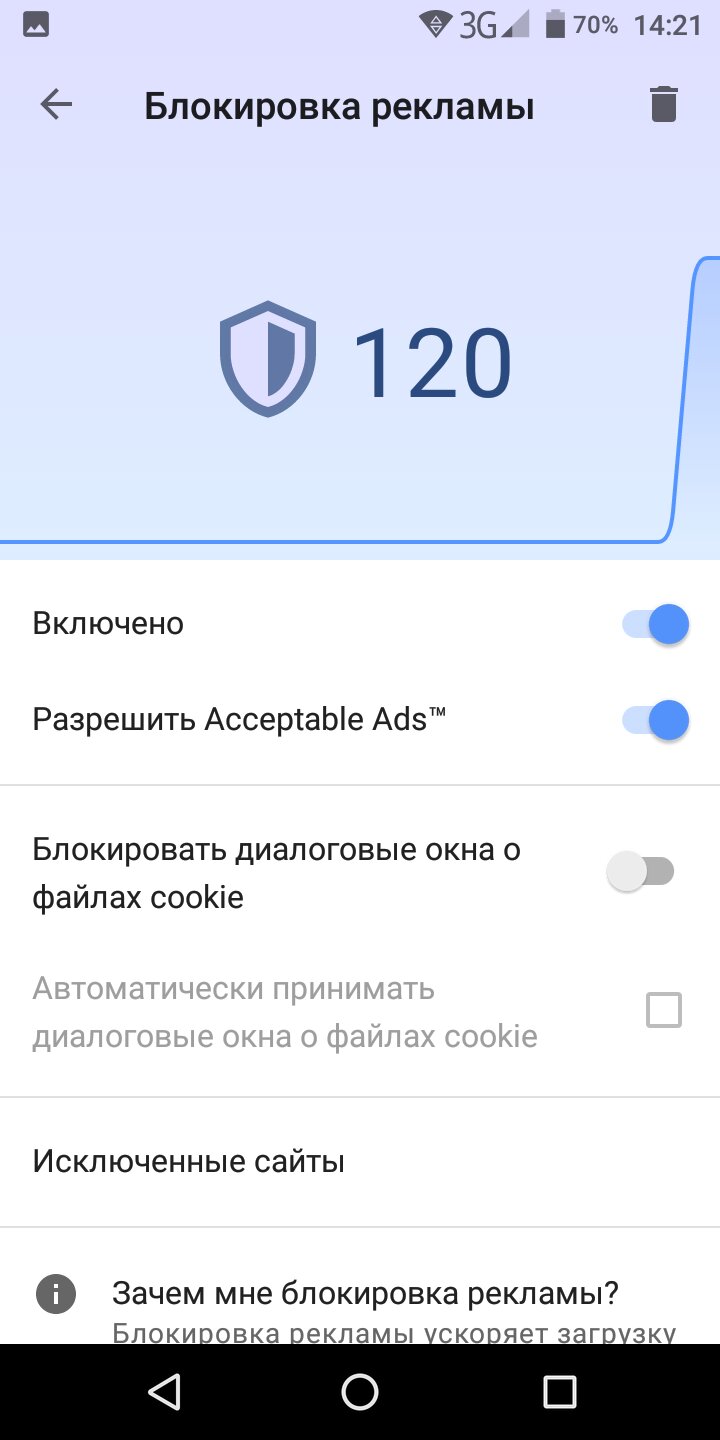The height and width of the screenshot is (1440, 720).
Task: Check automatic acceptance of cookie dialogs
Action: coord(664,1011)
